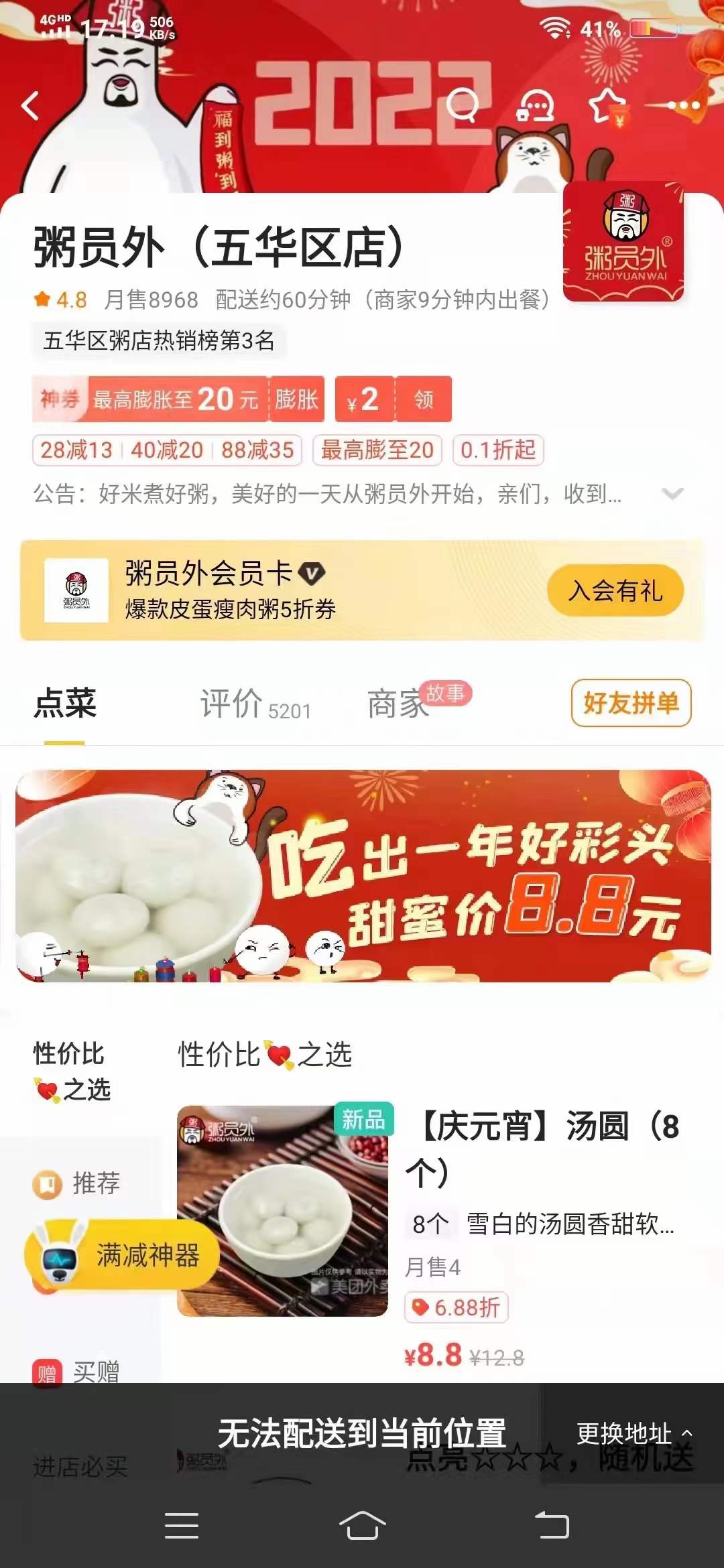Select the 点菜 tab
This screenshot has height=1568, width=724.
pos(65,704)
